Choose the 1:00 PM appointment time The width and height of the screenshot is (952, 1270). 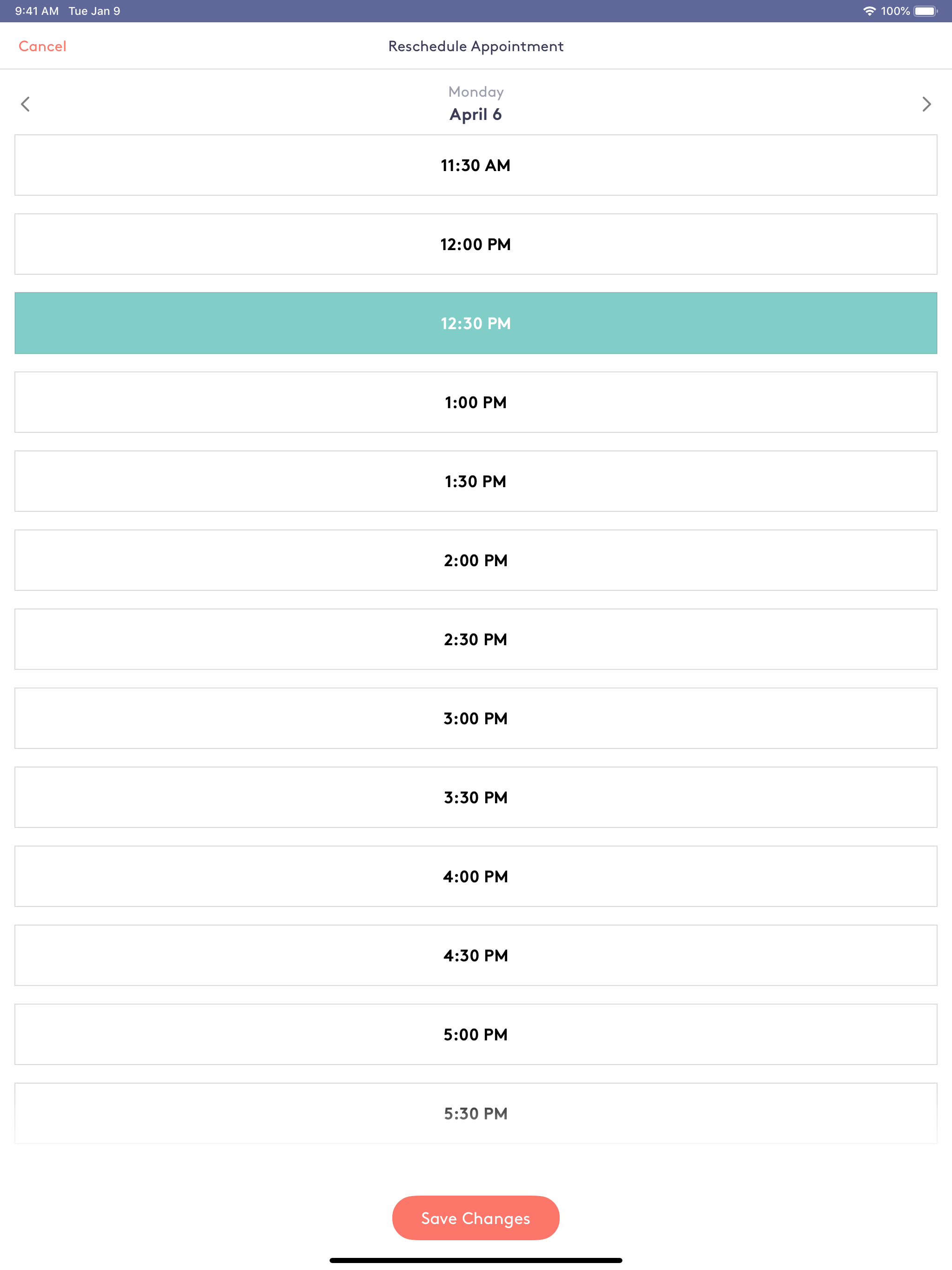tap(476, 402)
